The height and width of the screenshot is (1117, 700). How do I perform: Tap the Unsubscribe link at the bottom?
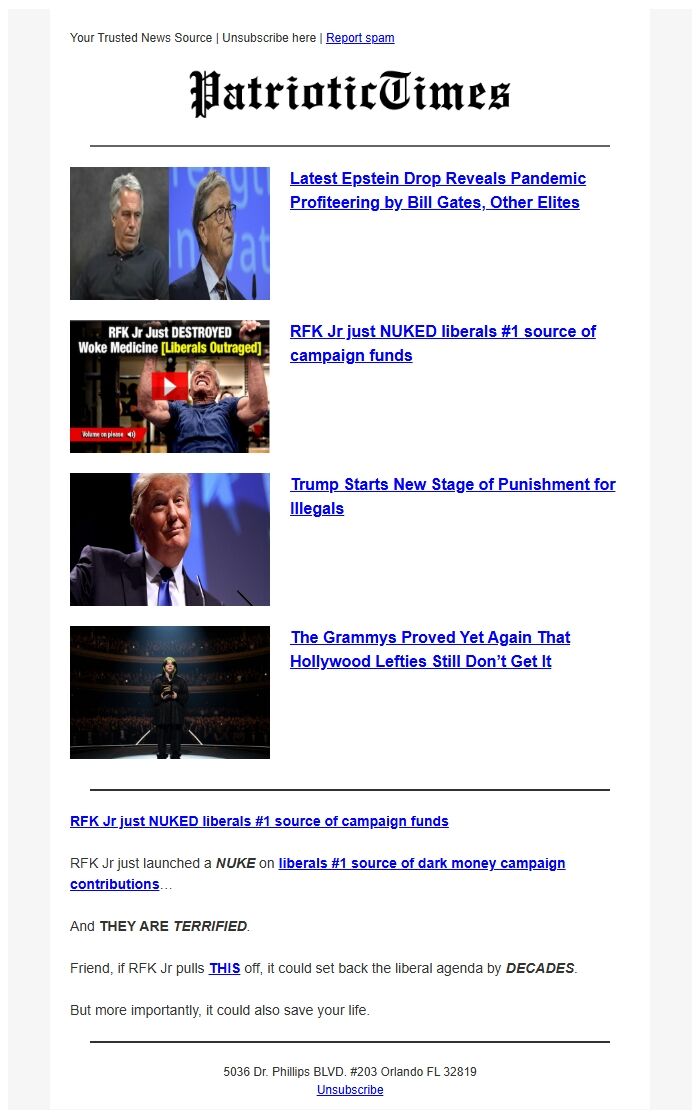point(349,1090)
